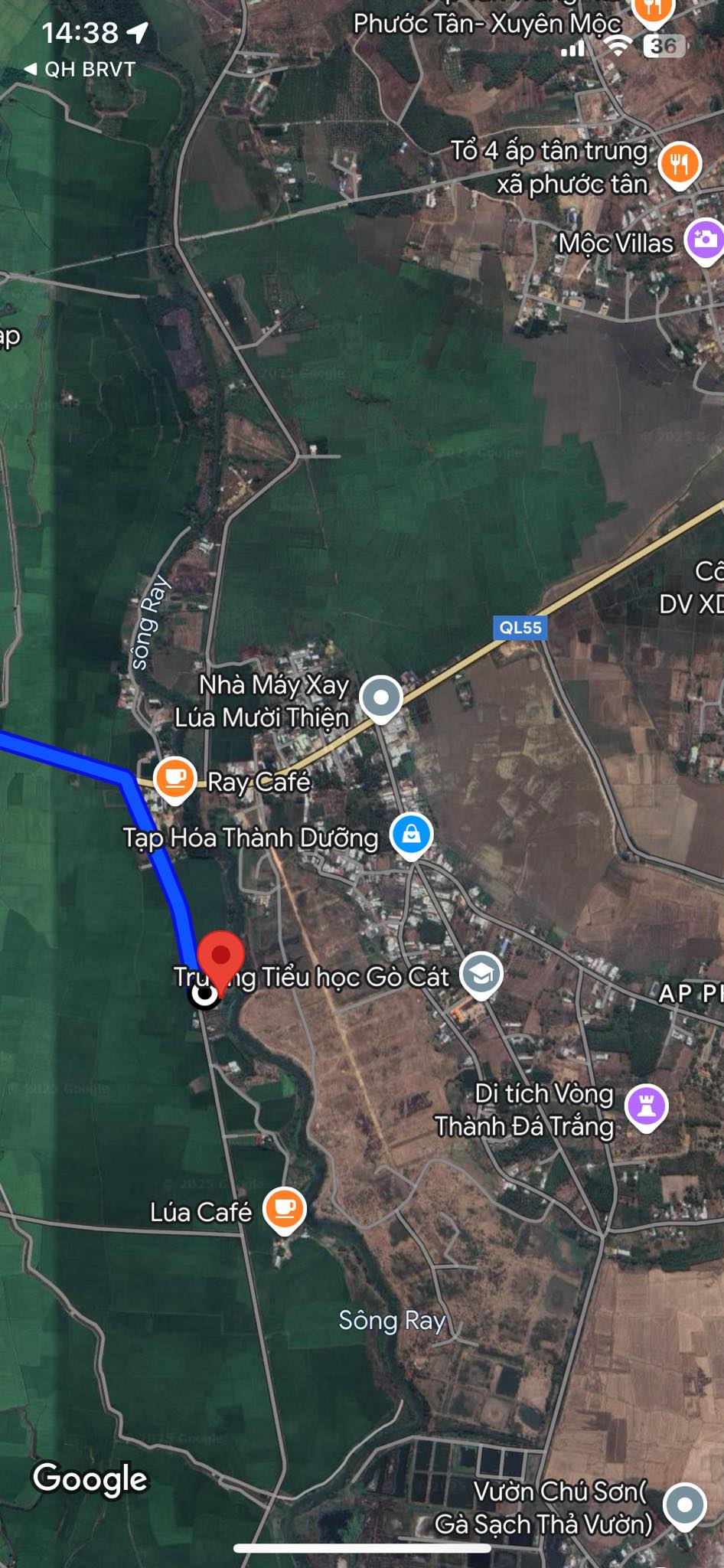Screen dimensions: 724x1568
Task: View the Di tích Vòng Thành Đá Trắng landmark pin
Action: point(647,1106)
